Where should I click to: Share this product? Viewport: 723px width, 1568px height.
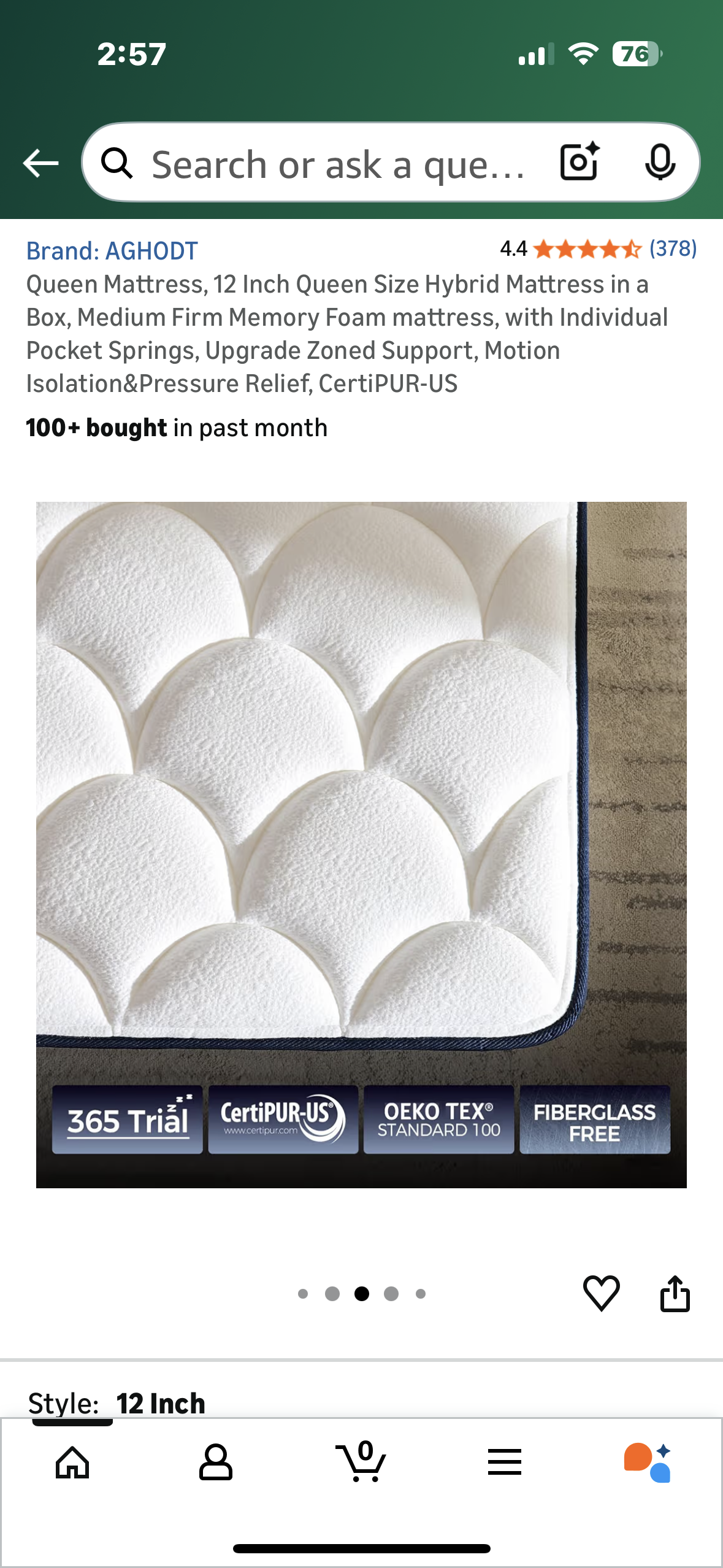(675, 1293)
